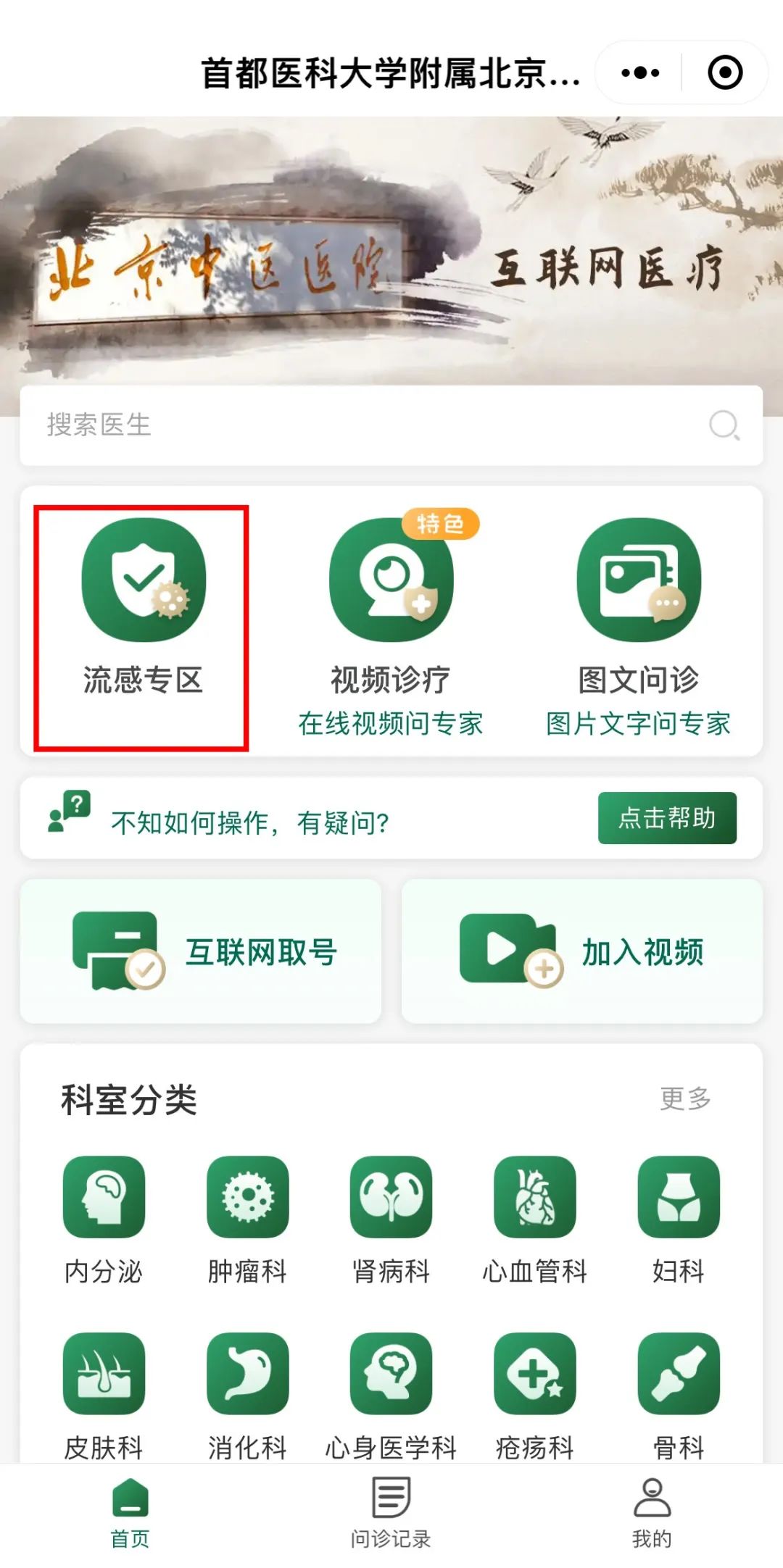The height and width of the screenshot is (1568, 783).
Task: Open 流感专区 flu zone
Action: point(143,609)
